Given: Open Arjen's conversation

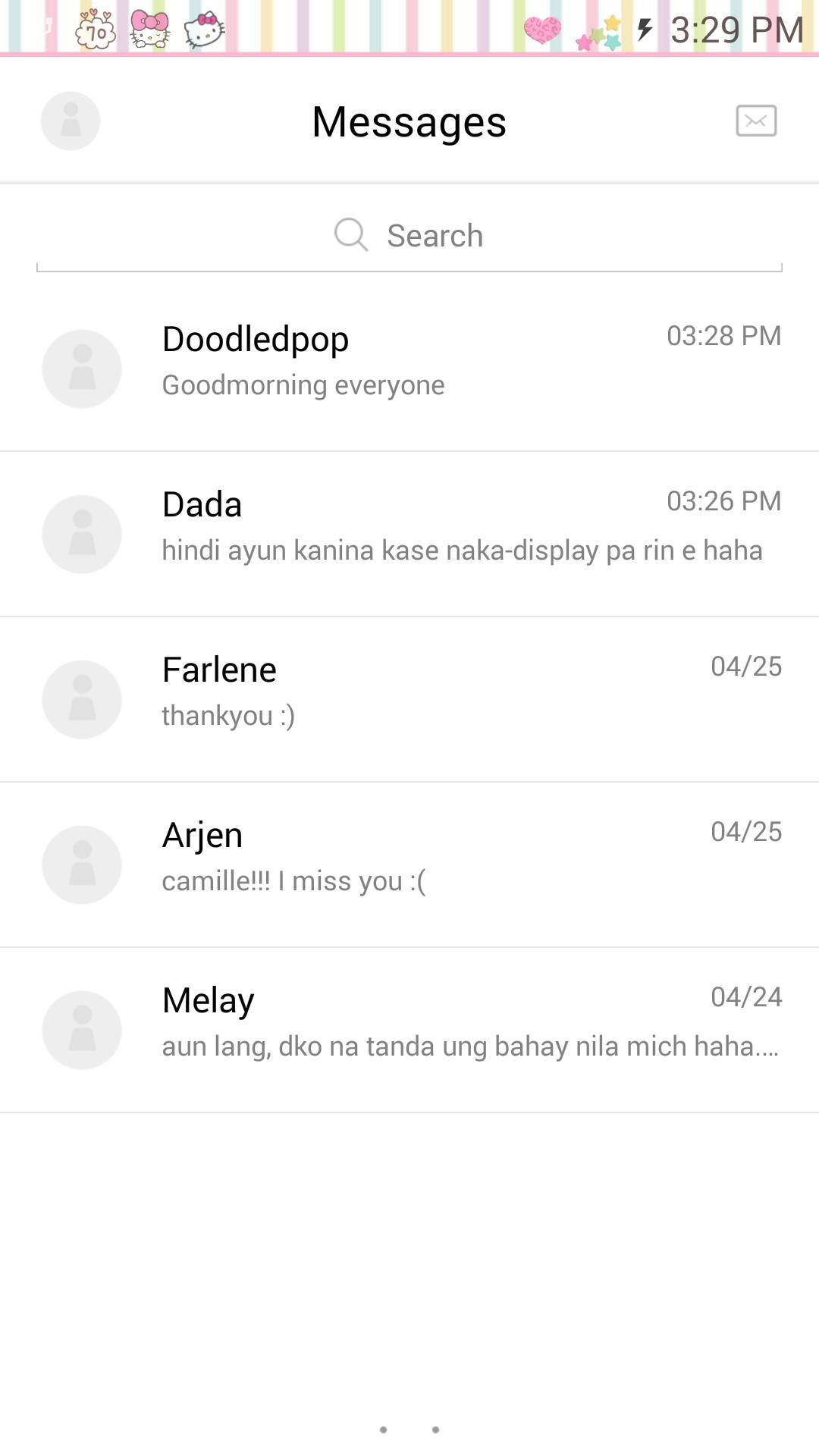Looking at the screenshot, I should pyautogui.click(x=409, y=864).
